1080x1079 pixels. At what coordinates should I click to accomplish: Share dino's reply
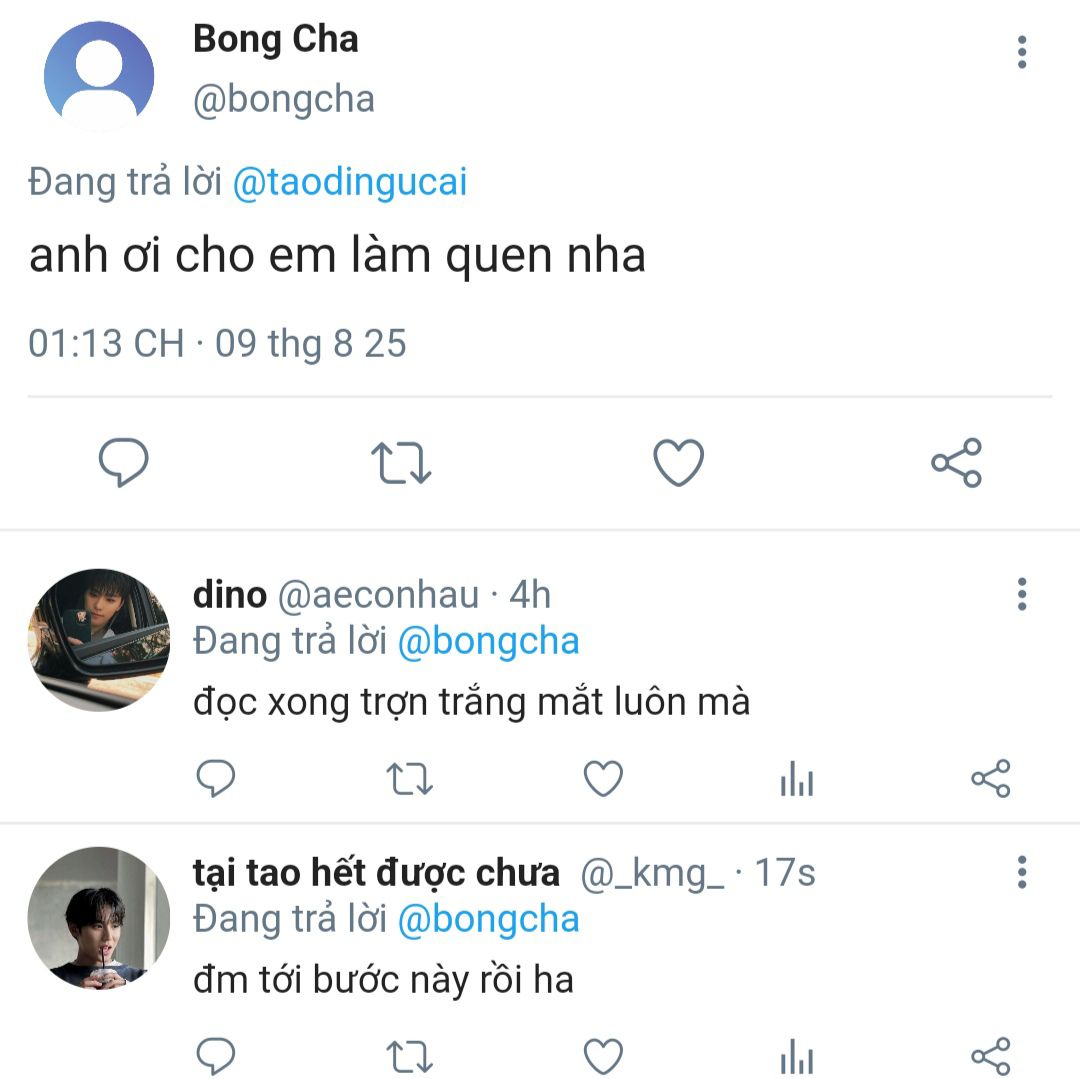click(x=990, y=778)
